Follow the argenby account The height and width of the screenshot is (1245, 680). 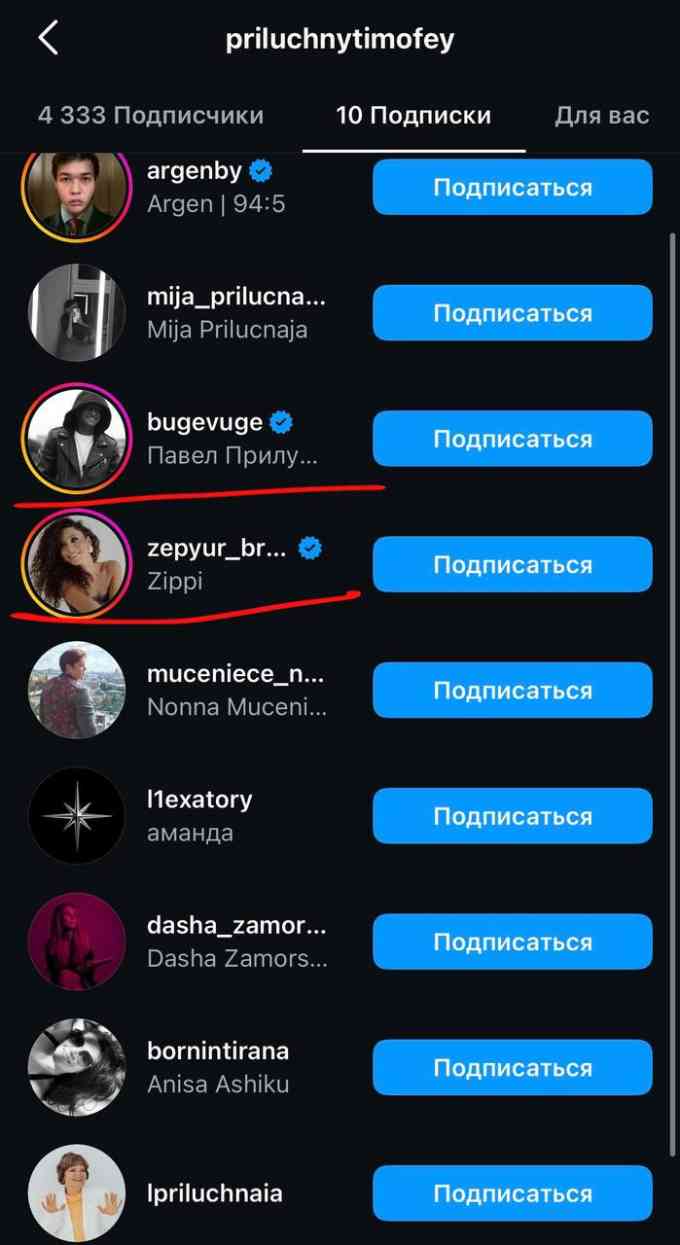click(x=512, y=187)
